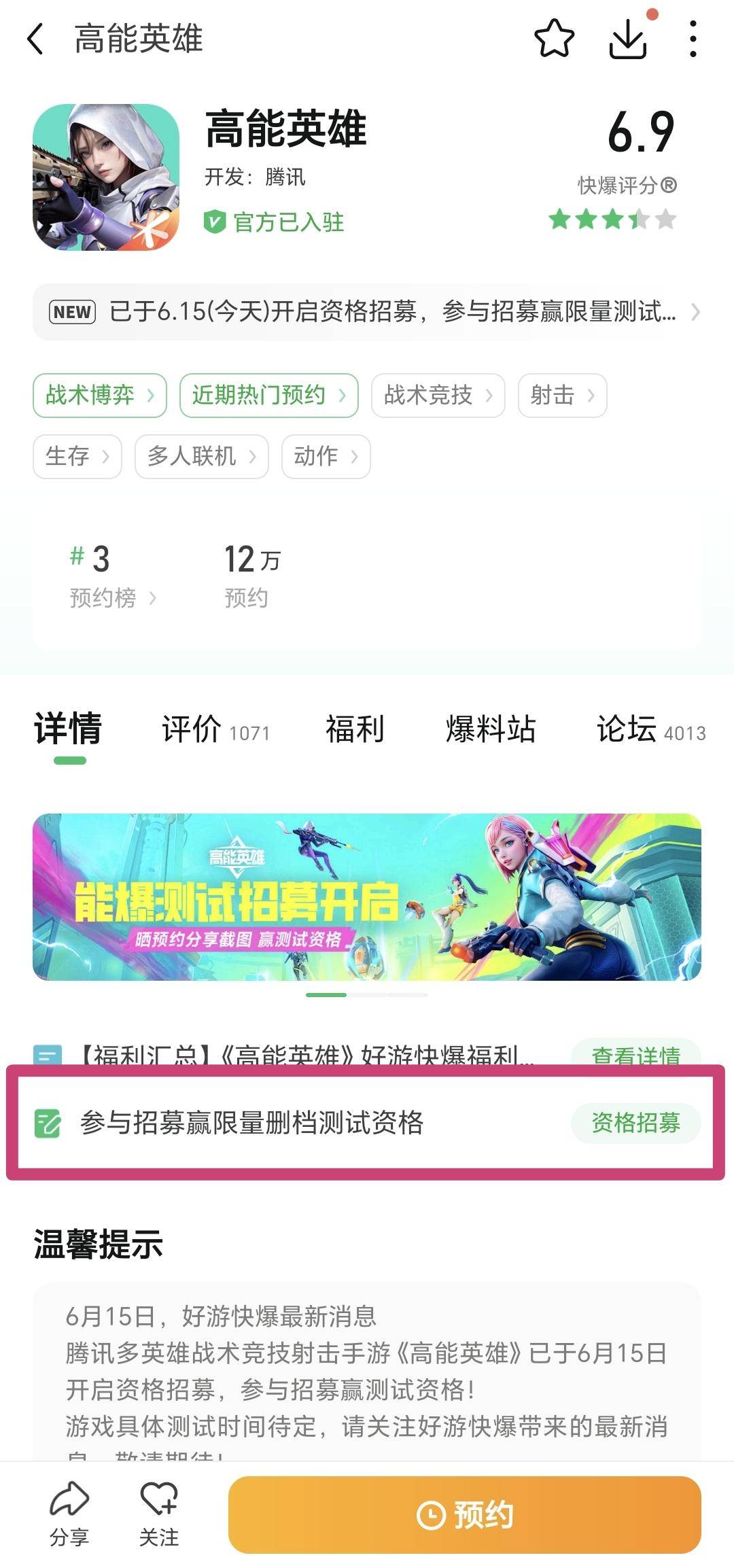
Task: Open the 能爆测试招募开启 banner
Action: (367, 896)
